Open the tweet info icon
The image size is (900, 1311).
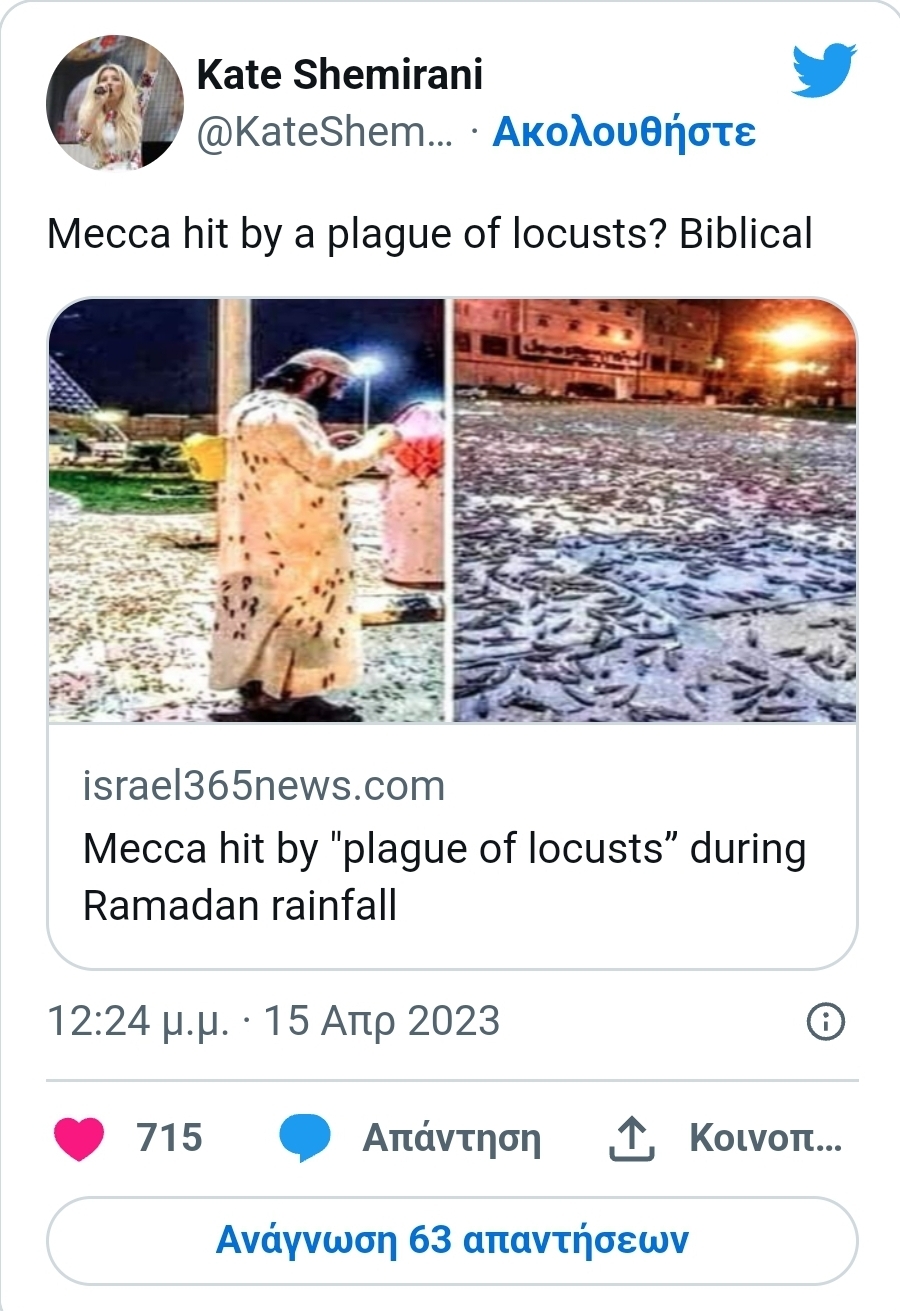click(x=825, y=1022)
